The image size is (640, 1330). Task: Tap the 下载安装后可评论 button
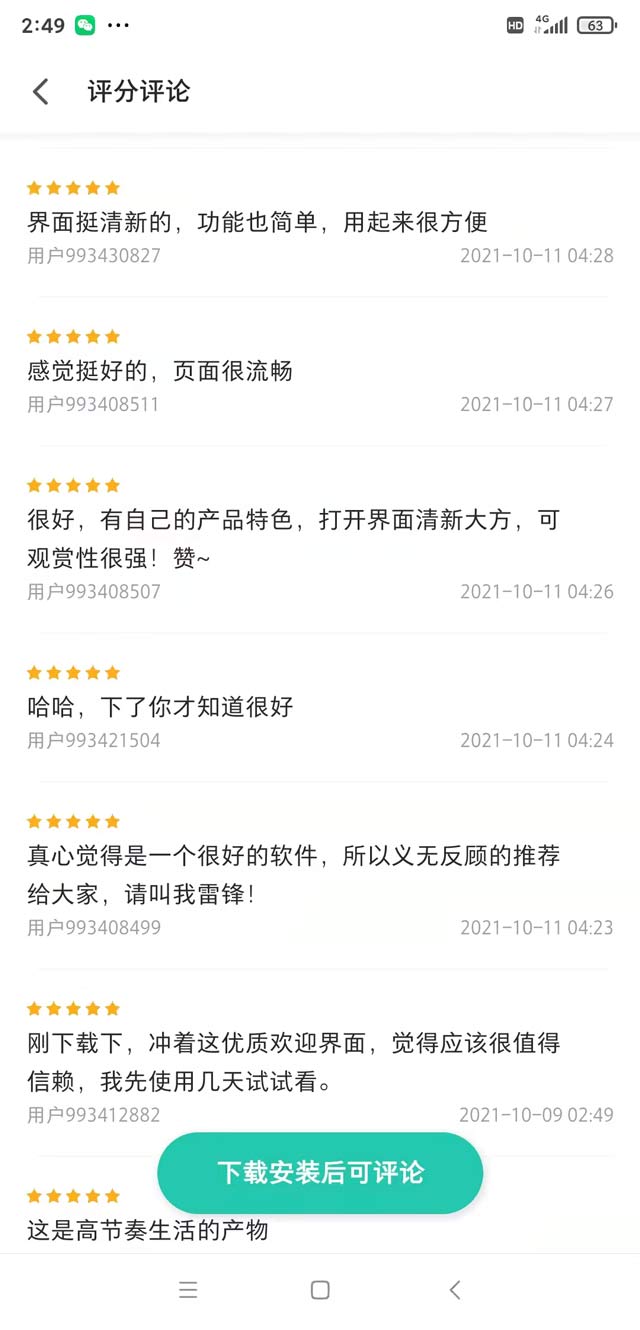tap(320, 1173)
